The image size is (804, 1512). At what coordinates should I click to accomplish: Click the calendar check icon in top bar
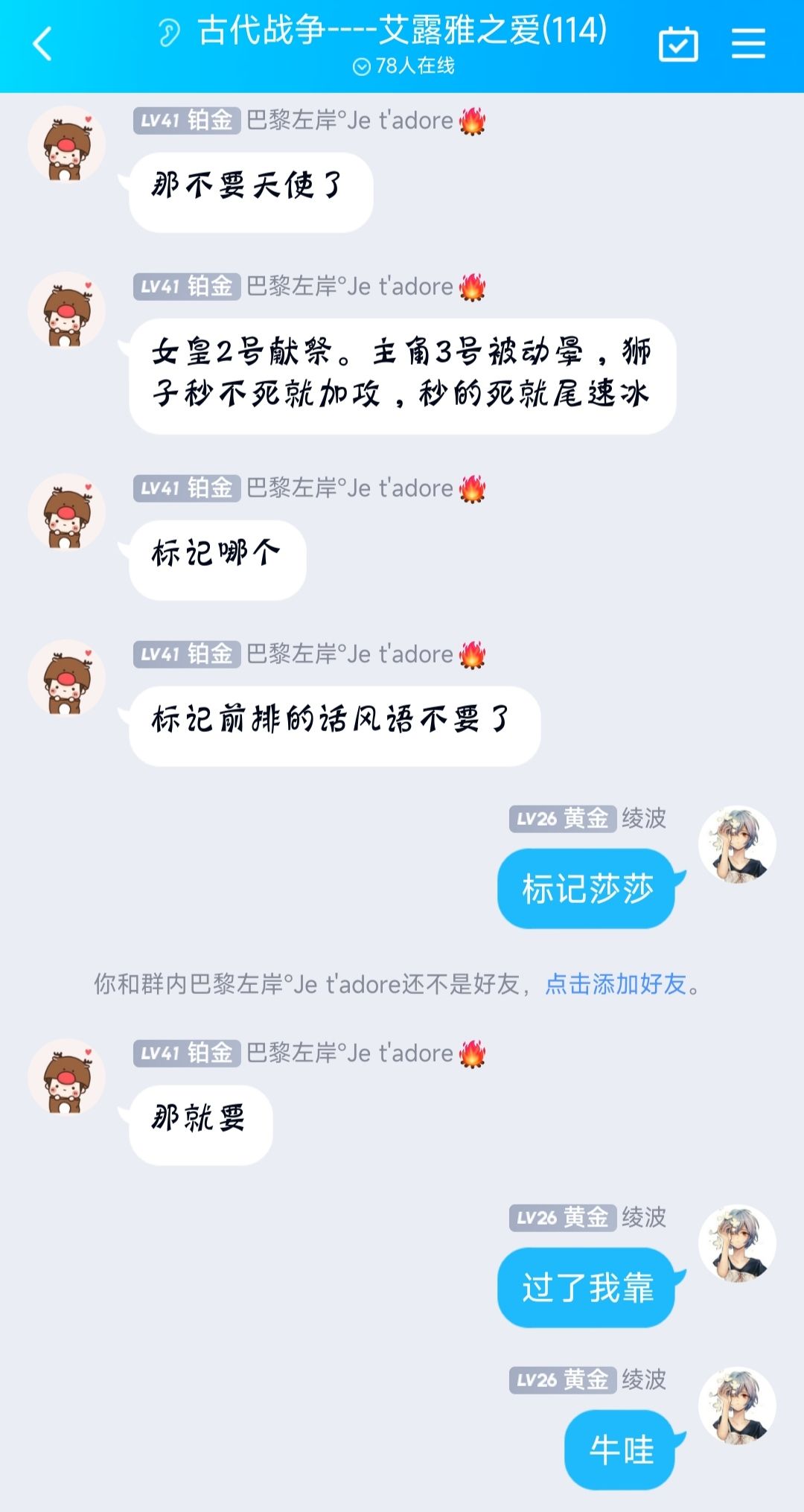click(677, 44)
